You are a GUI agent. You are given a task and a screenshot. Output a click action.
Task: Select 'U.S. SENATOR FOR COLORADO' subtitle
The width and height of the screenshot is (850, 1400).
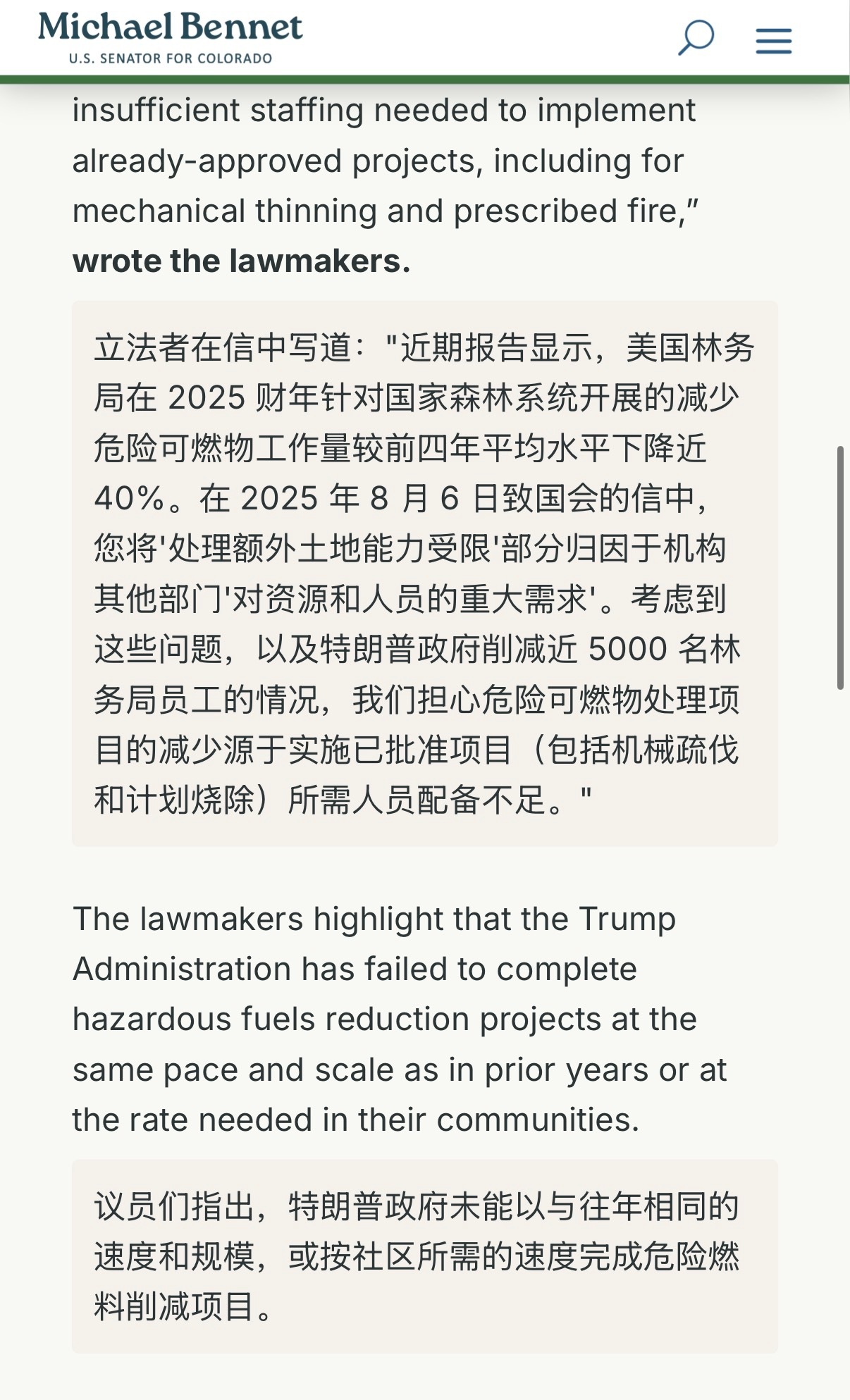[x=169, y=58]
